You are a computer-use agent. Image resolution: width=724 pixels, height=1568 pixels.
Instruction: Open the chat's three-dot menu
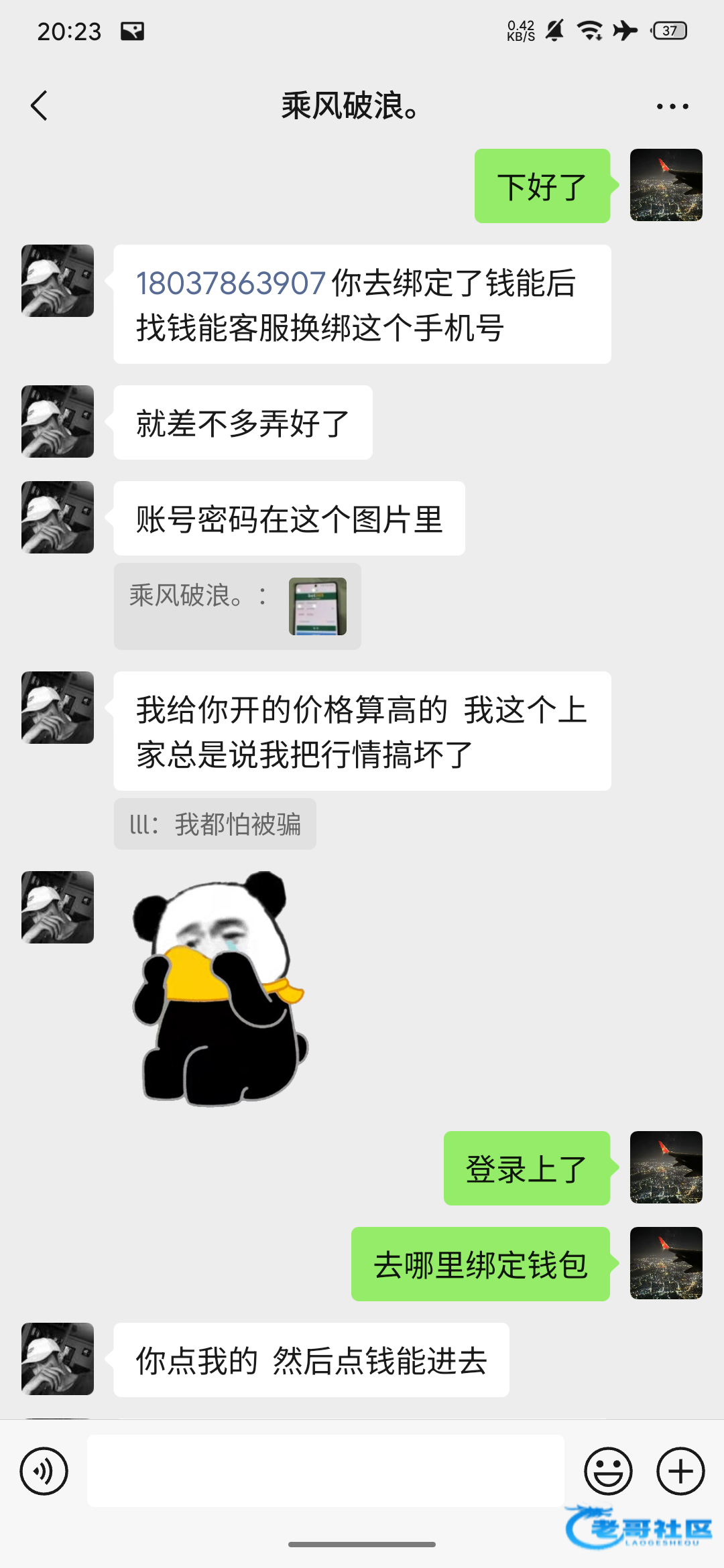pyautogui.click(x=672, y=107)
